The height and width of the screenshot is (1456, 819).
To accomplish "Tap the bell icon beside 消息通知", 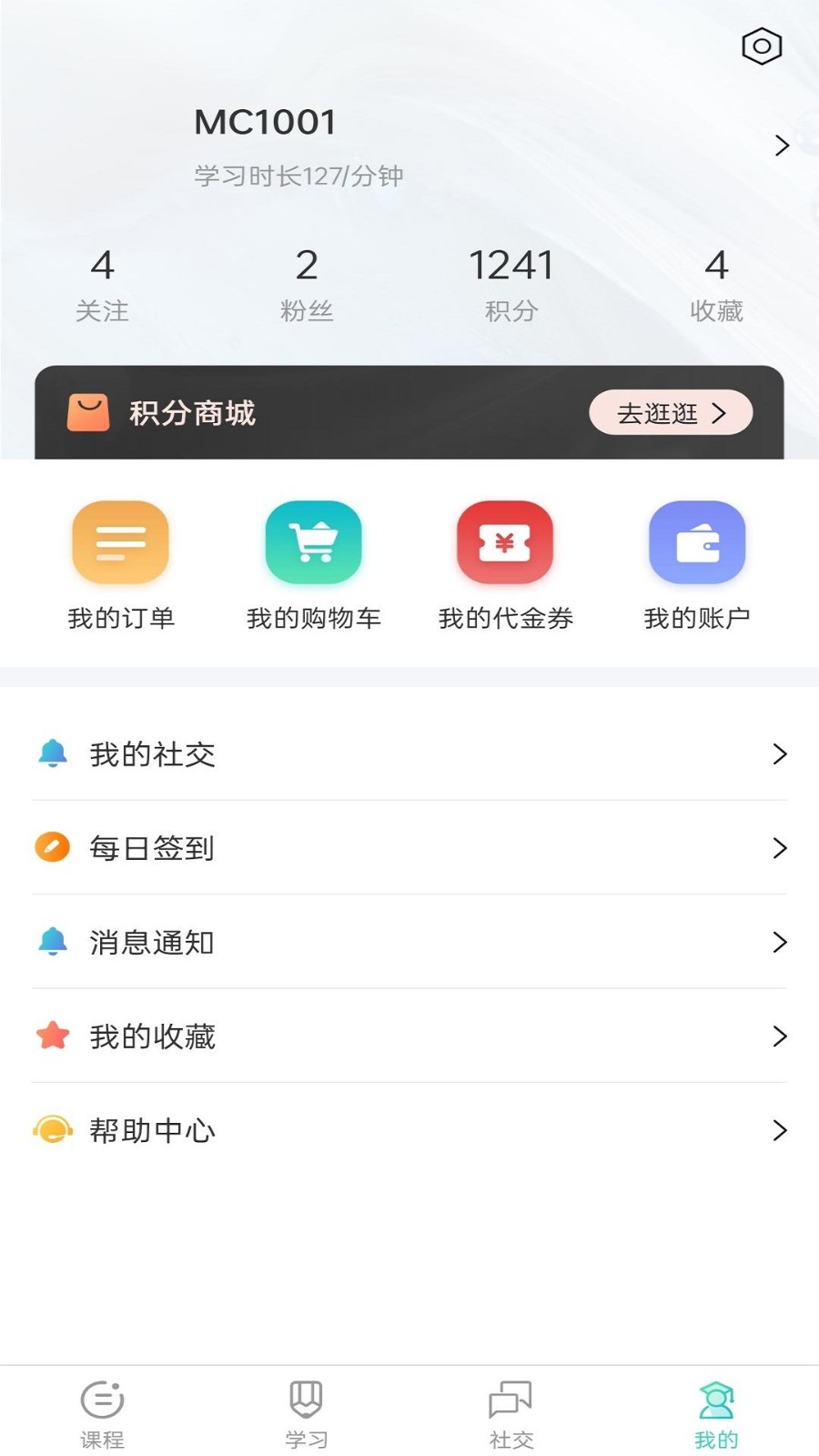I will click(53, 942).
